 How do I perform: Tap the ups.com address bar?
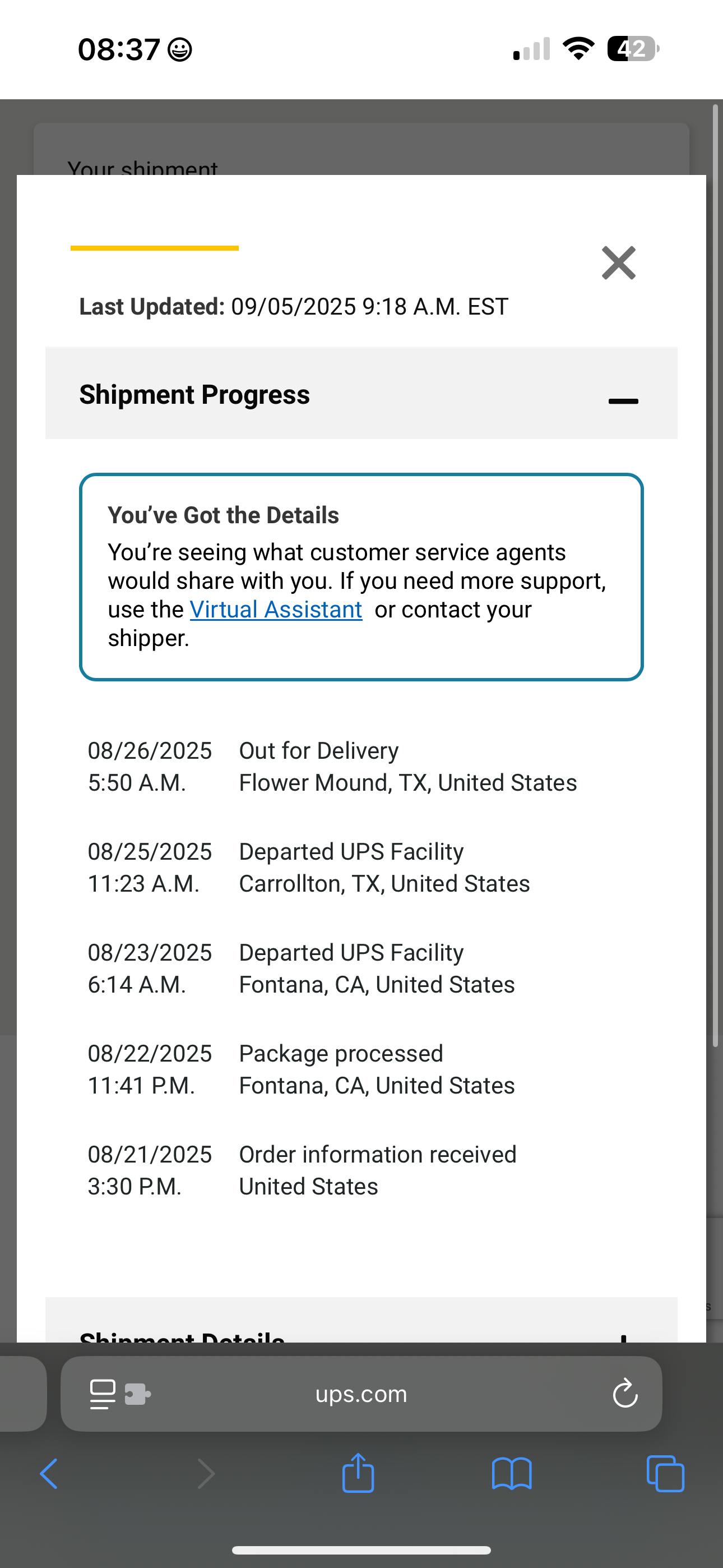pyautogui.click(x=361, y=1393)
